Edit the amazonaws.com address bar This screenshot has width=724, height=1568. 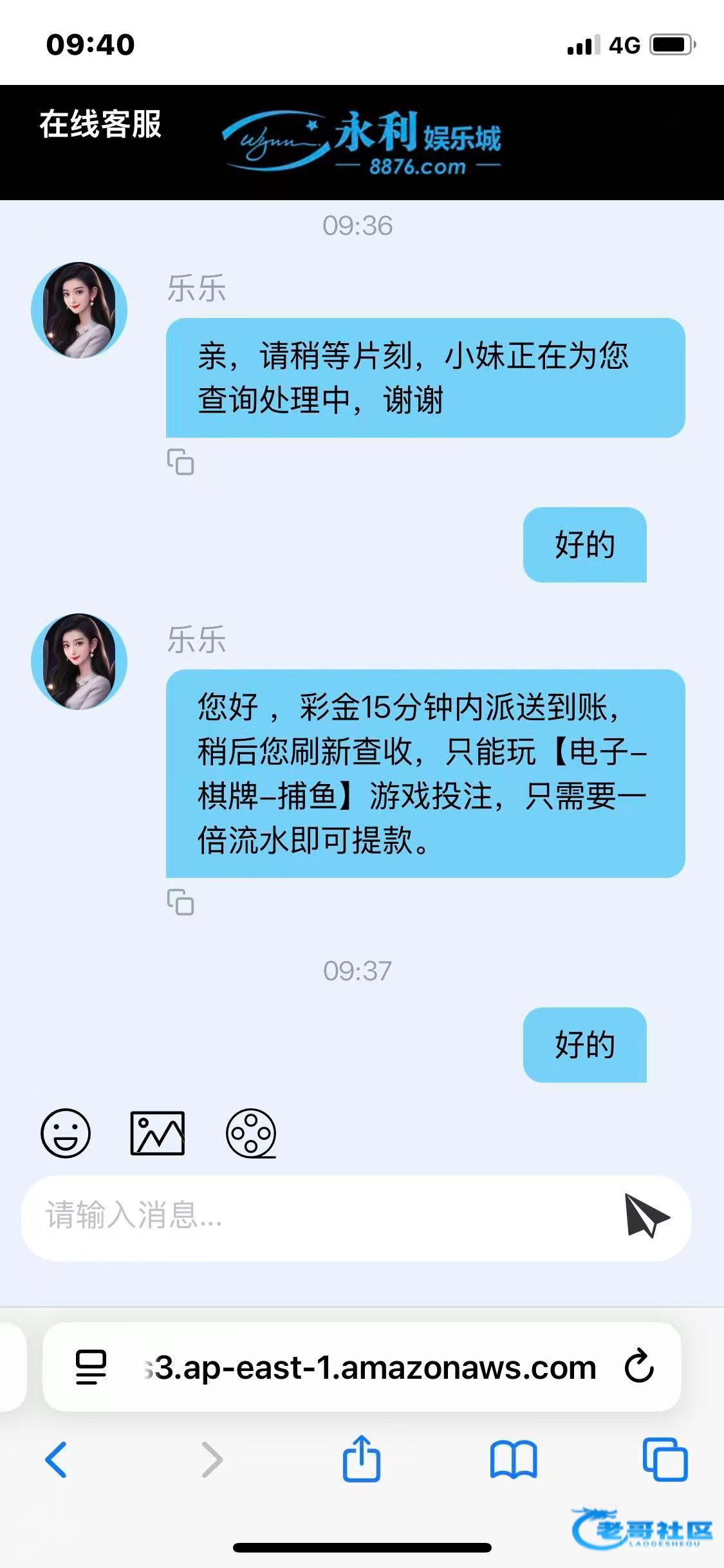370,1367
